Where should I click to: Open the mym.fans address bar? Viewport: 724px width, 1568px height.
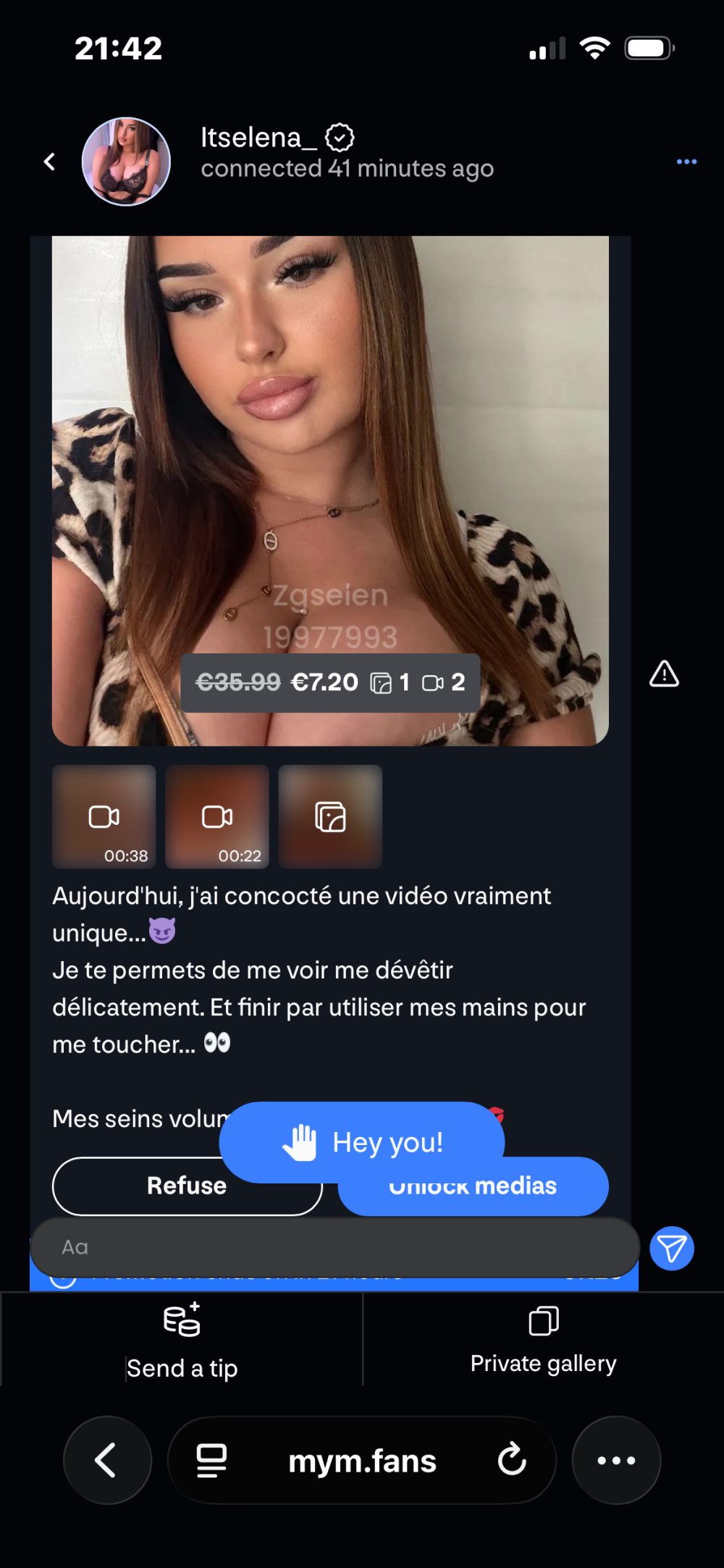[x=362, y=1461]
